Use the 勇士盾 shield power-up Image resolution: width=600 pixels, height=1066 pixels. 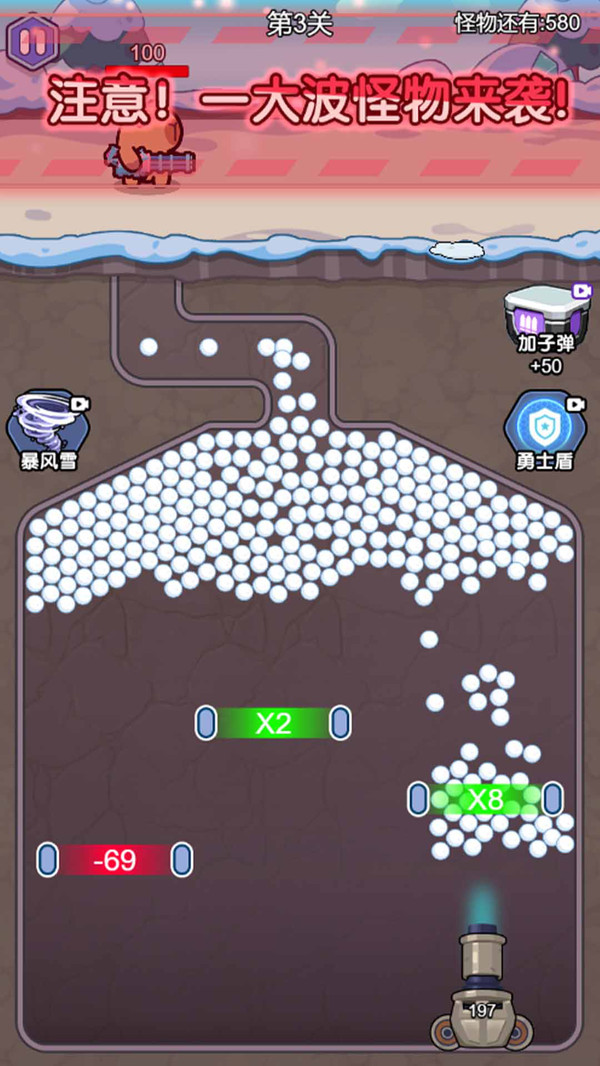tap(546, 430)
